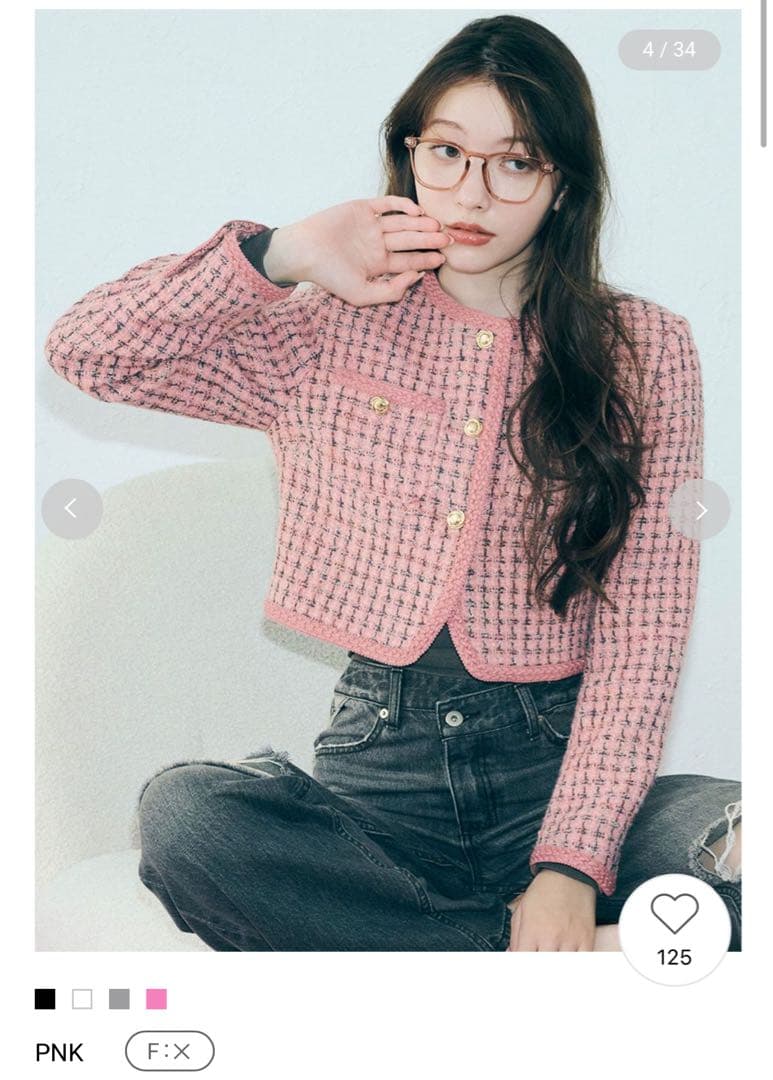773x1080 pixels.
Task: Select the pink color swatch
Action: tap(156, 999)
